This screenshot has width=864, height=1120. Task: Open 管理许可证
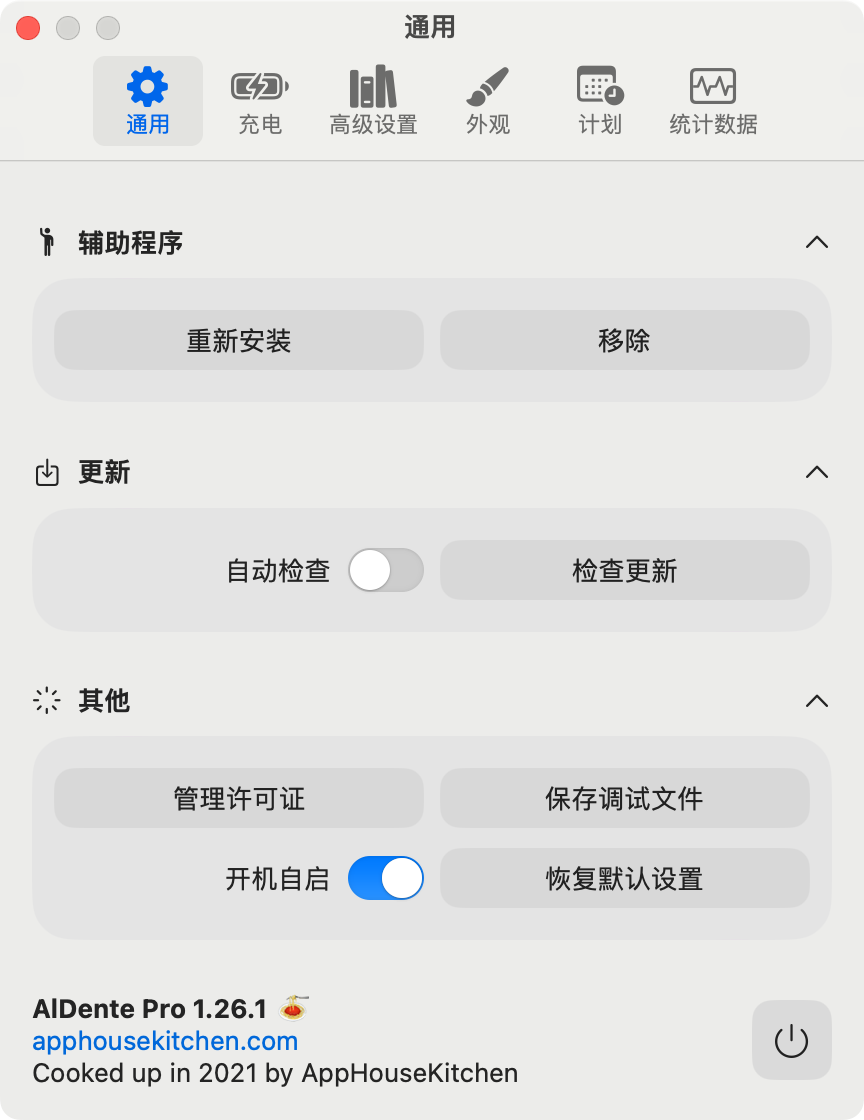point(239,798)
